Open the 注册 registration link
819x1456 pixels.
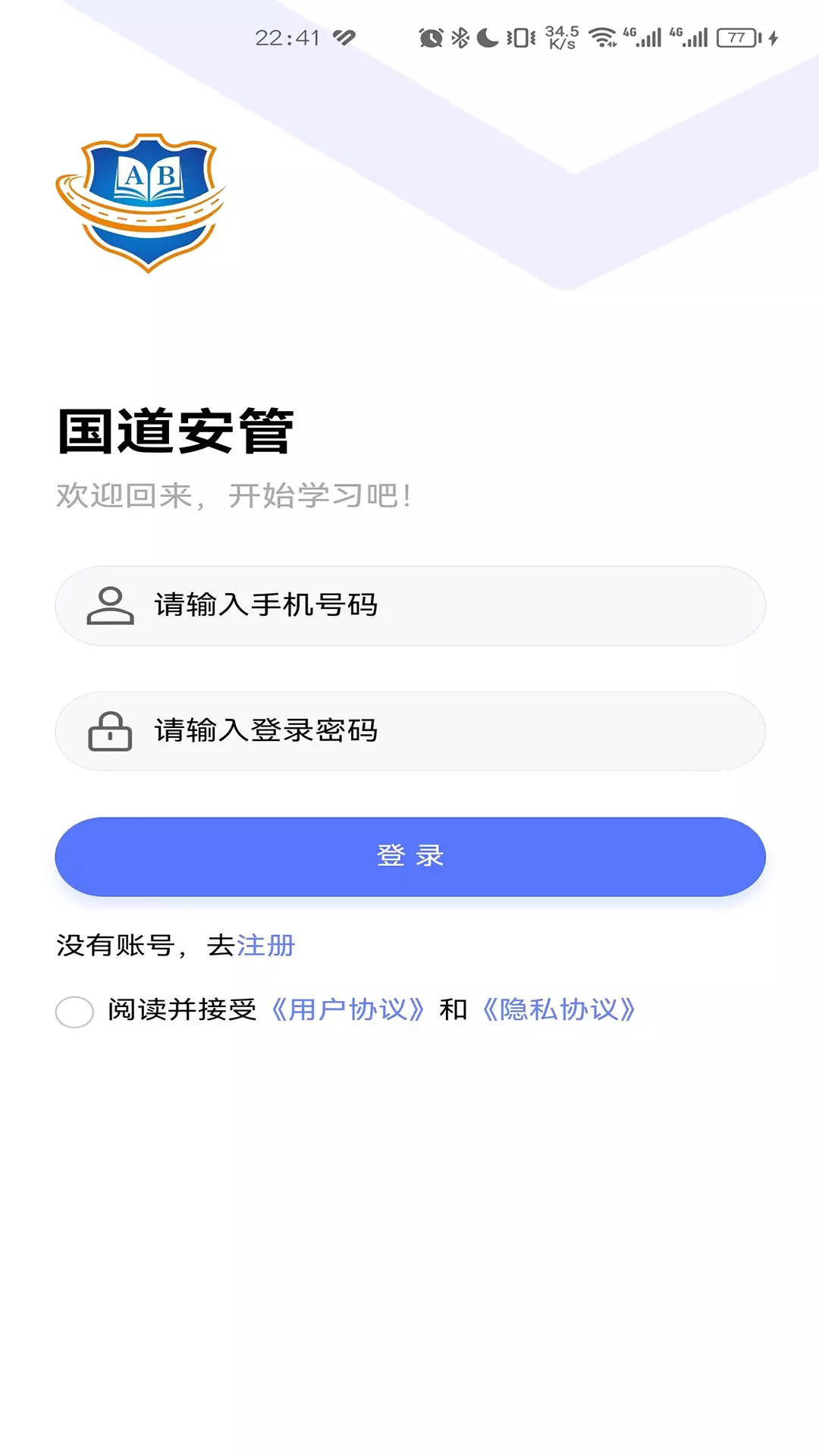pyautogui.click(x=265, y=945)
